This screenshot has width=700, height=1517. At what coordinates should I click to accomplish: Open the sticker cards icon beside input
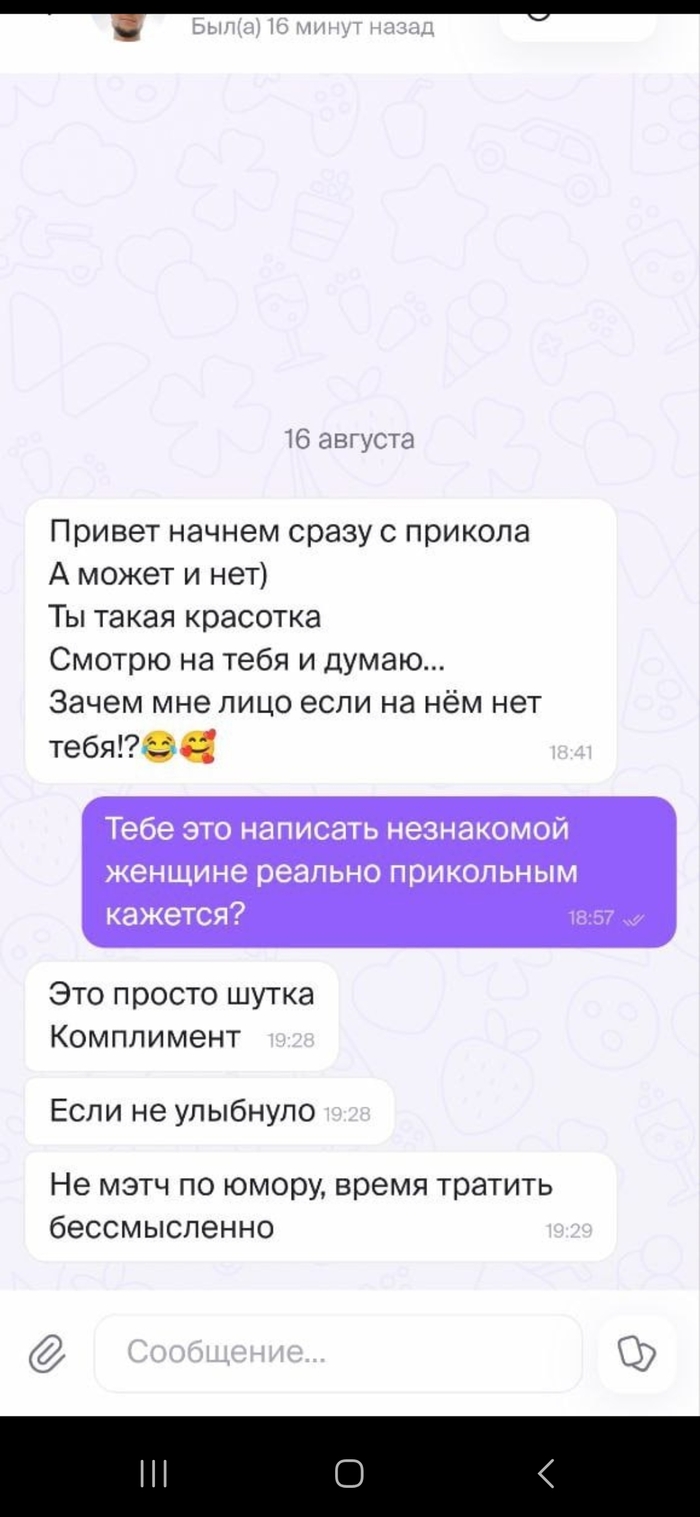click(638, 1353)
